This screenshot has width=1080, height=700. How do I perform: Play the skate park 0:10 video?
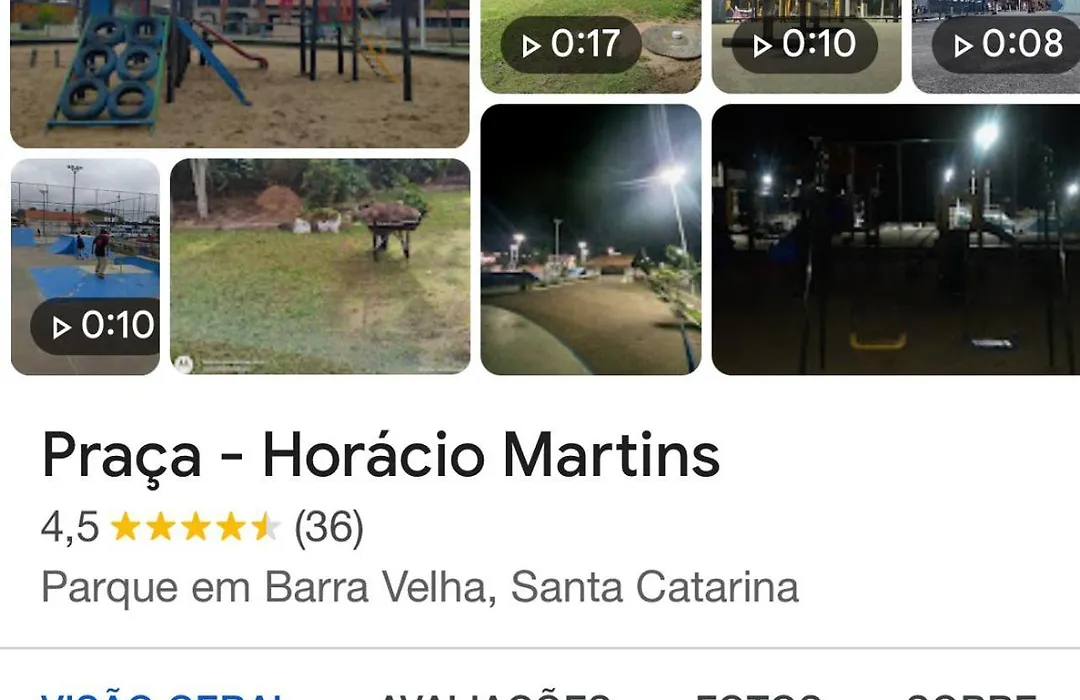point(85,267)
